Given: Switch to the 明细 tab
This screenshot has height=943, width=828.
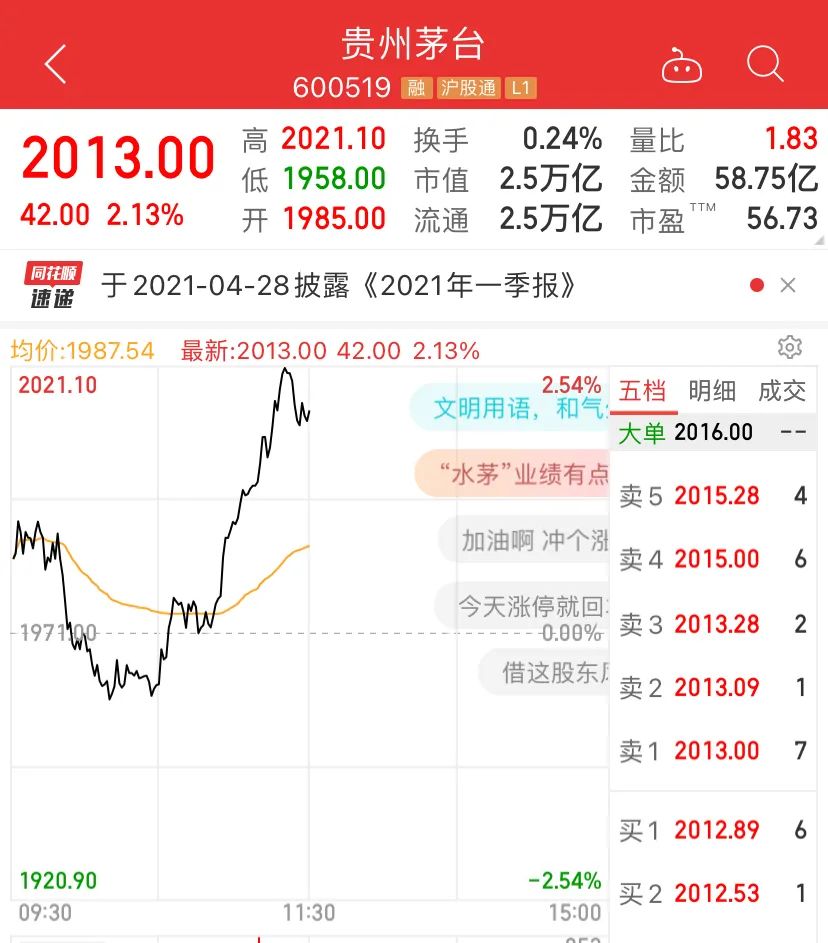Looking at the screenshot, I should pyautogui.click(x=713, y=391).
